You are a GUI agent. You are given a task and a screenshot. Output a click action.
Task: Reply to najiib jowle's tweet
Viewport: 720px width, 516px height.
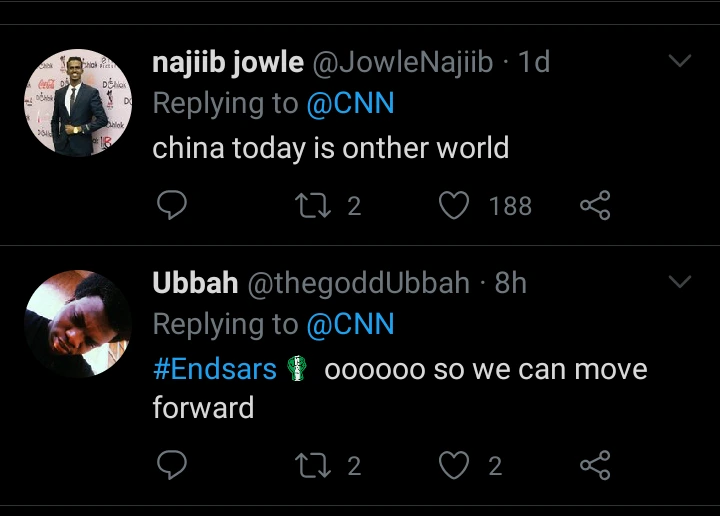(172, 206)
